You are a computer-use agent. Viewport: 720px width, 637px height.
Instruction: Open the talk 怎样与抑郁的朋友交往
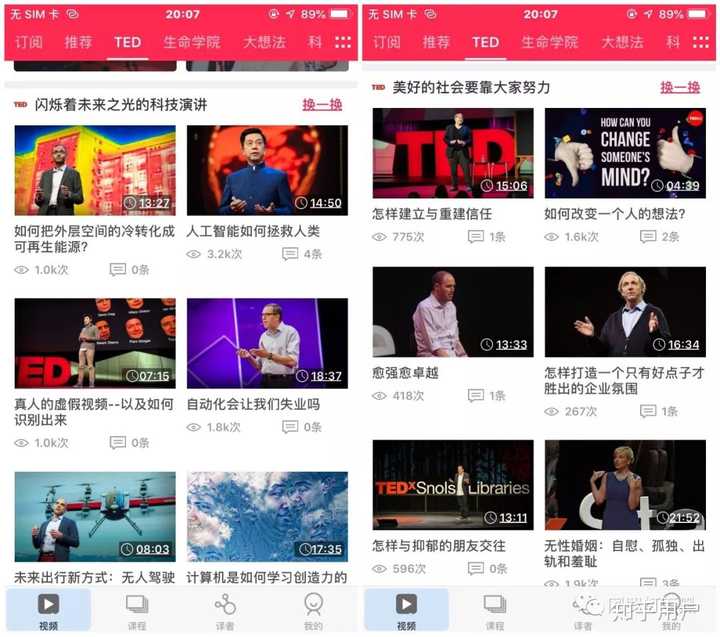tap(453, 485)
